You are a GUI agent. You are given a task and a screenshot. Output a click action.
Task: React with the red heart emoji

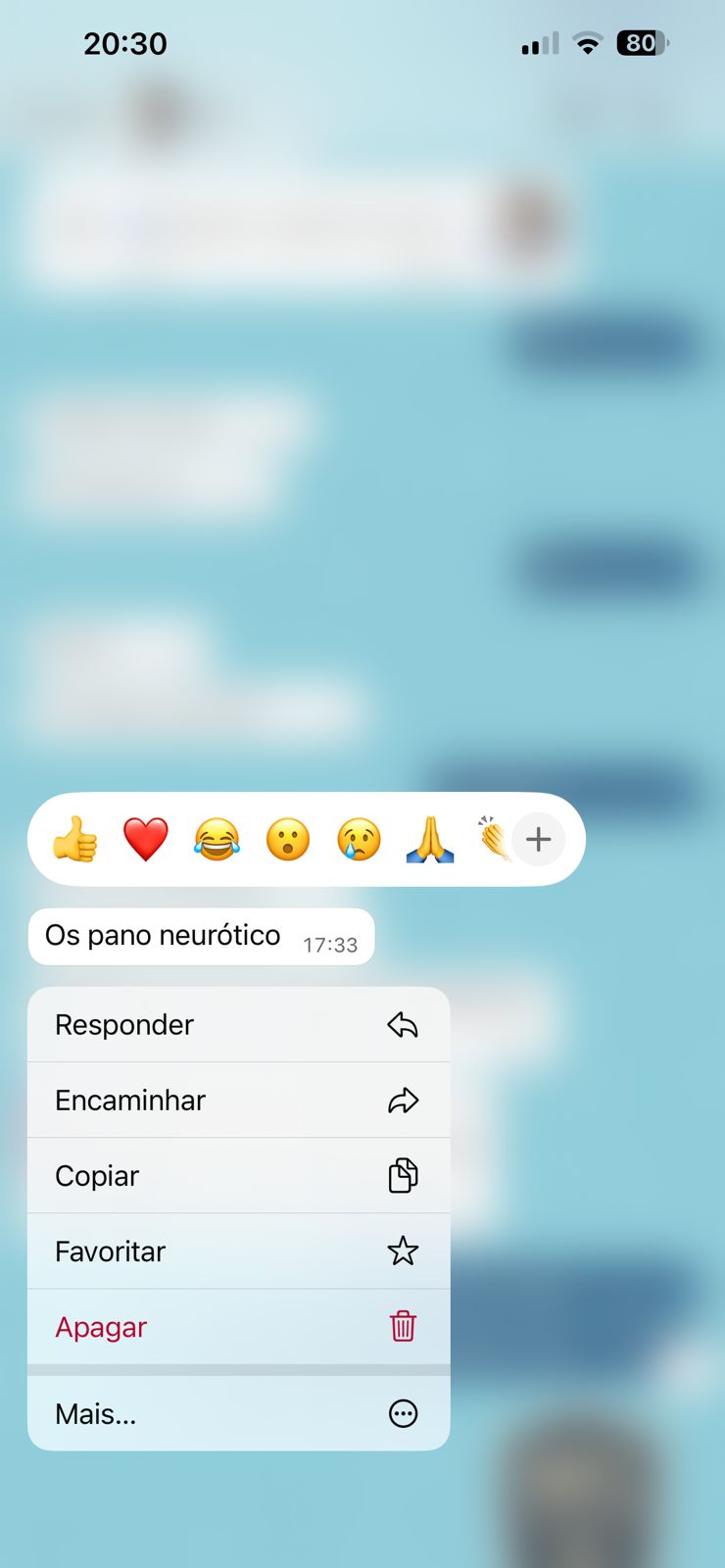click(x=146, y=840)
